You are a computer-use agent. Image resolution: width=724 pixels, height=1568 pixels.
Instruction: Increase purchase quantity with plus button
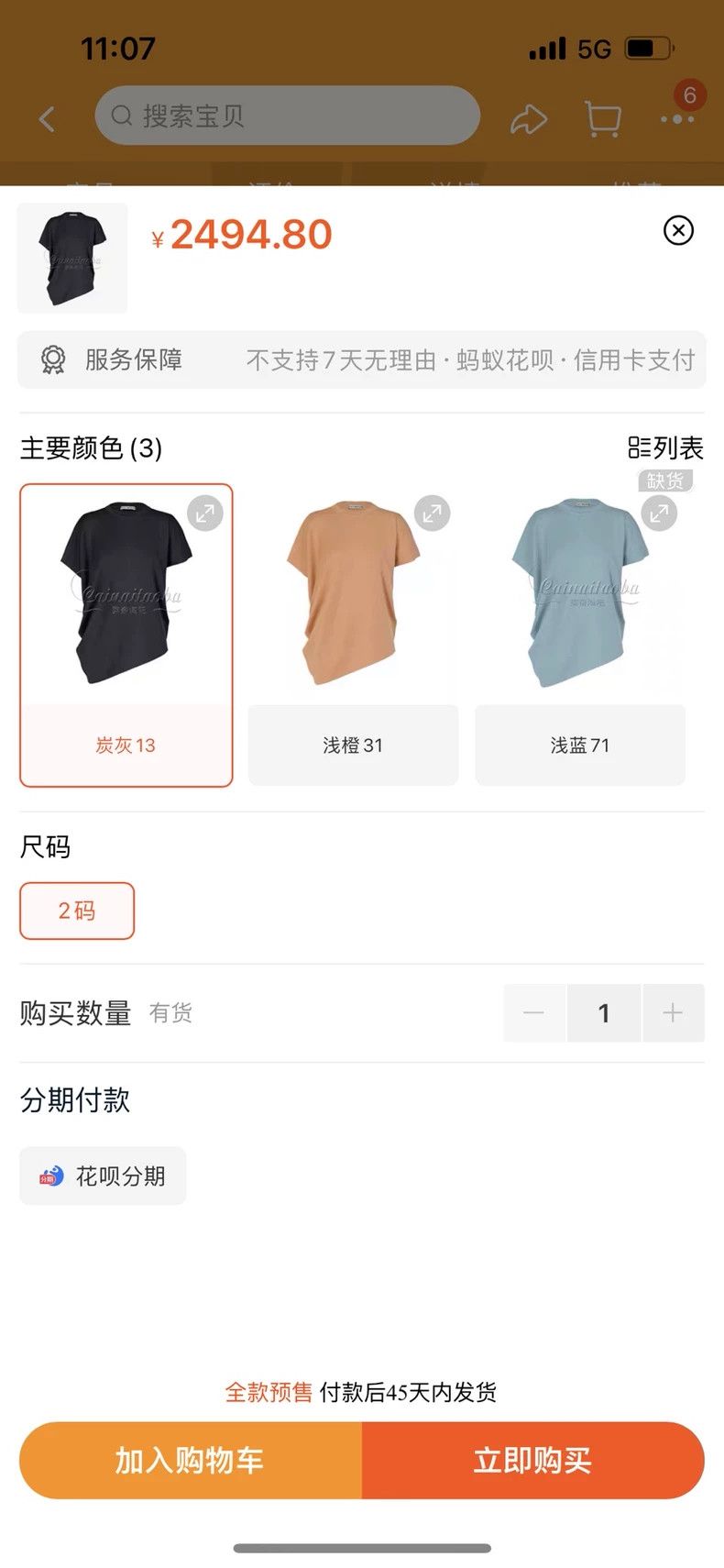674,1013
